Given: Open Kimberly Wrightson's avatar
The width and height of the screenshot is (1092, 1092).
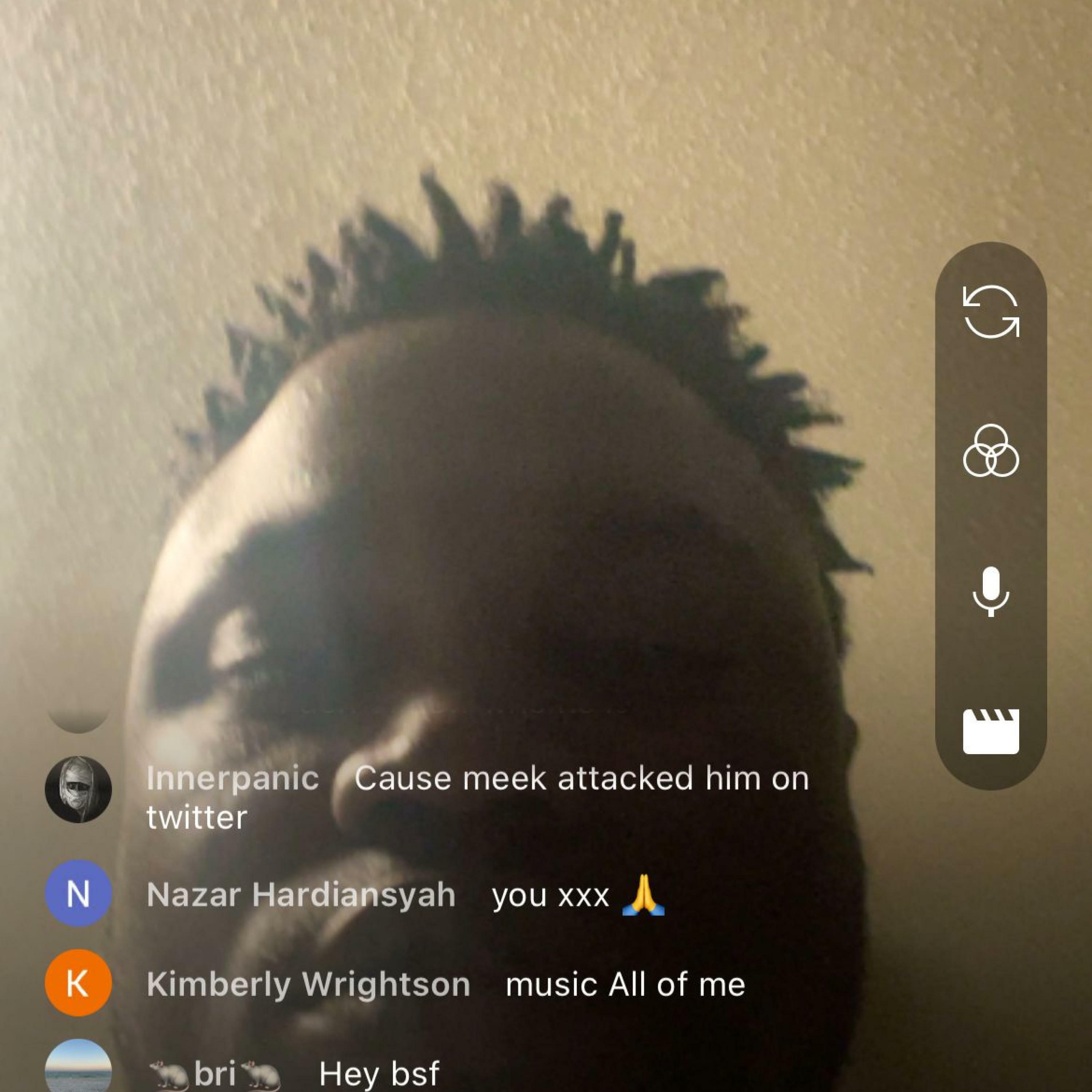Looking at the screenshot, I should pos(78,984).
